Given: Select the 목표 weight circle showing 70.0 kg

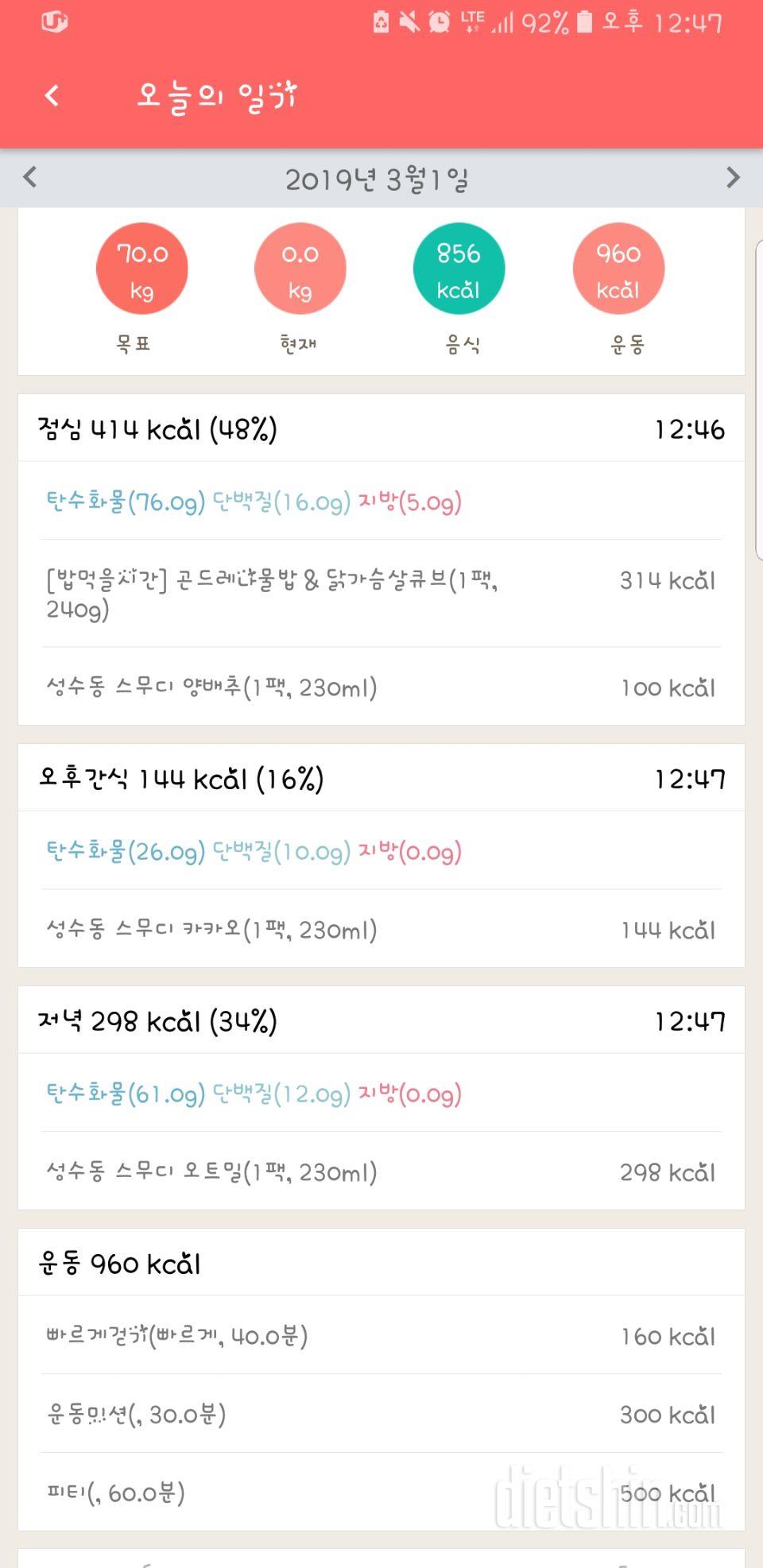Looking at the screenshot, I should point(141,268).
